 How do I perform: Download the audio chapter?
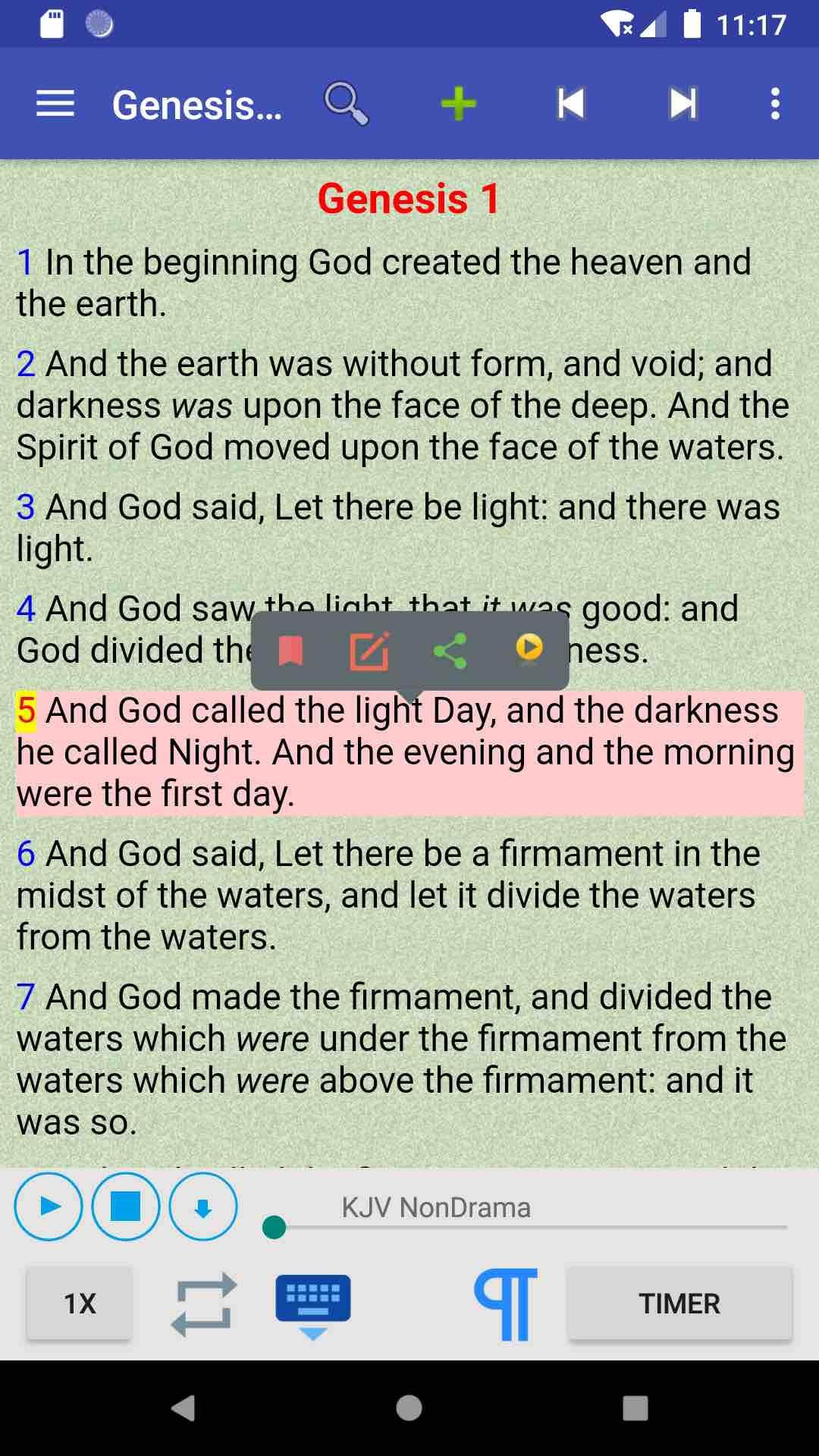tap(203, 1207)
